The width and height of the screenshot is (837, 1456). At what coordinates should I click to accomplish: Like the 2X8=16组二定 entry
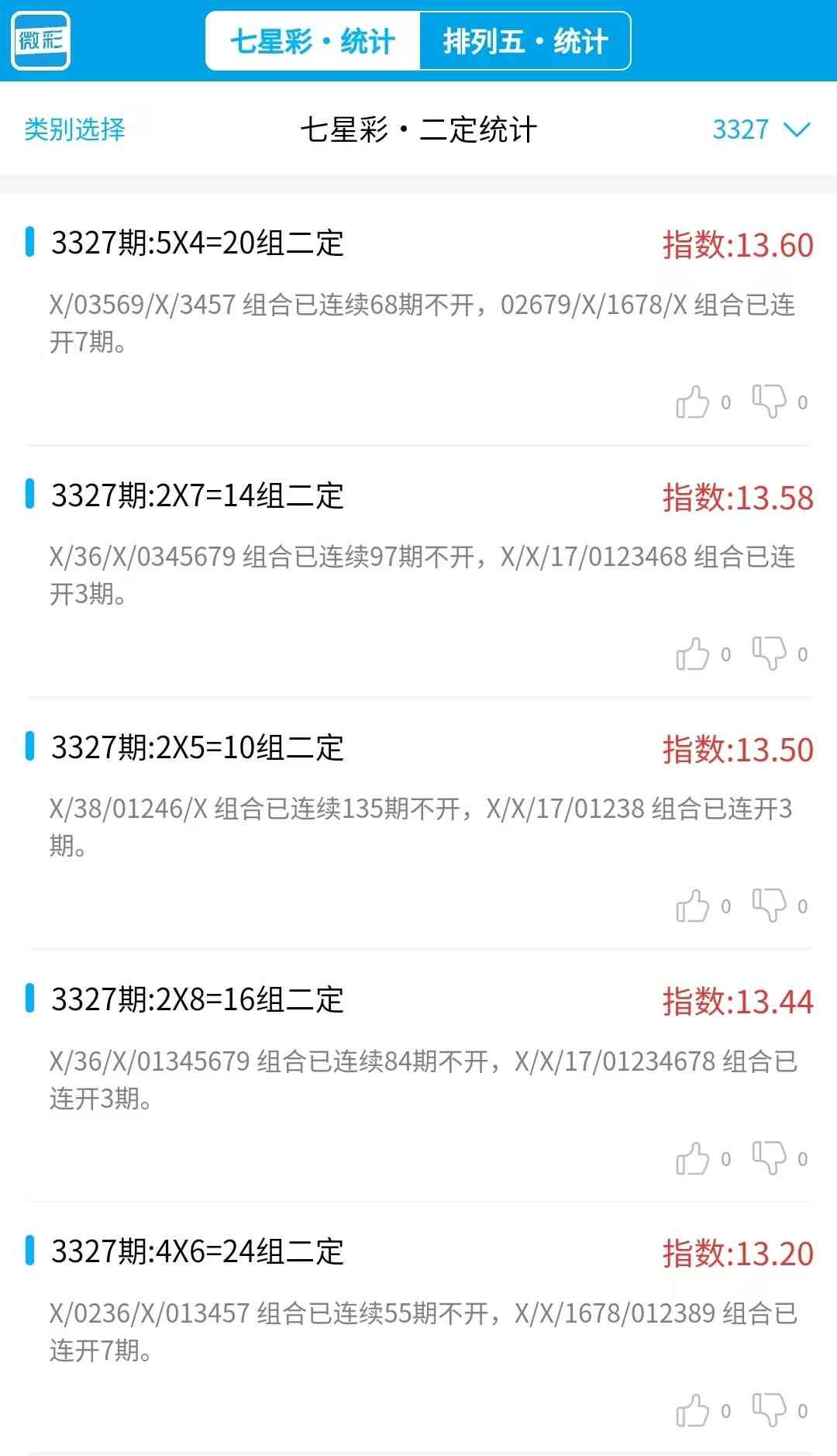(x=693, y=1158)
